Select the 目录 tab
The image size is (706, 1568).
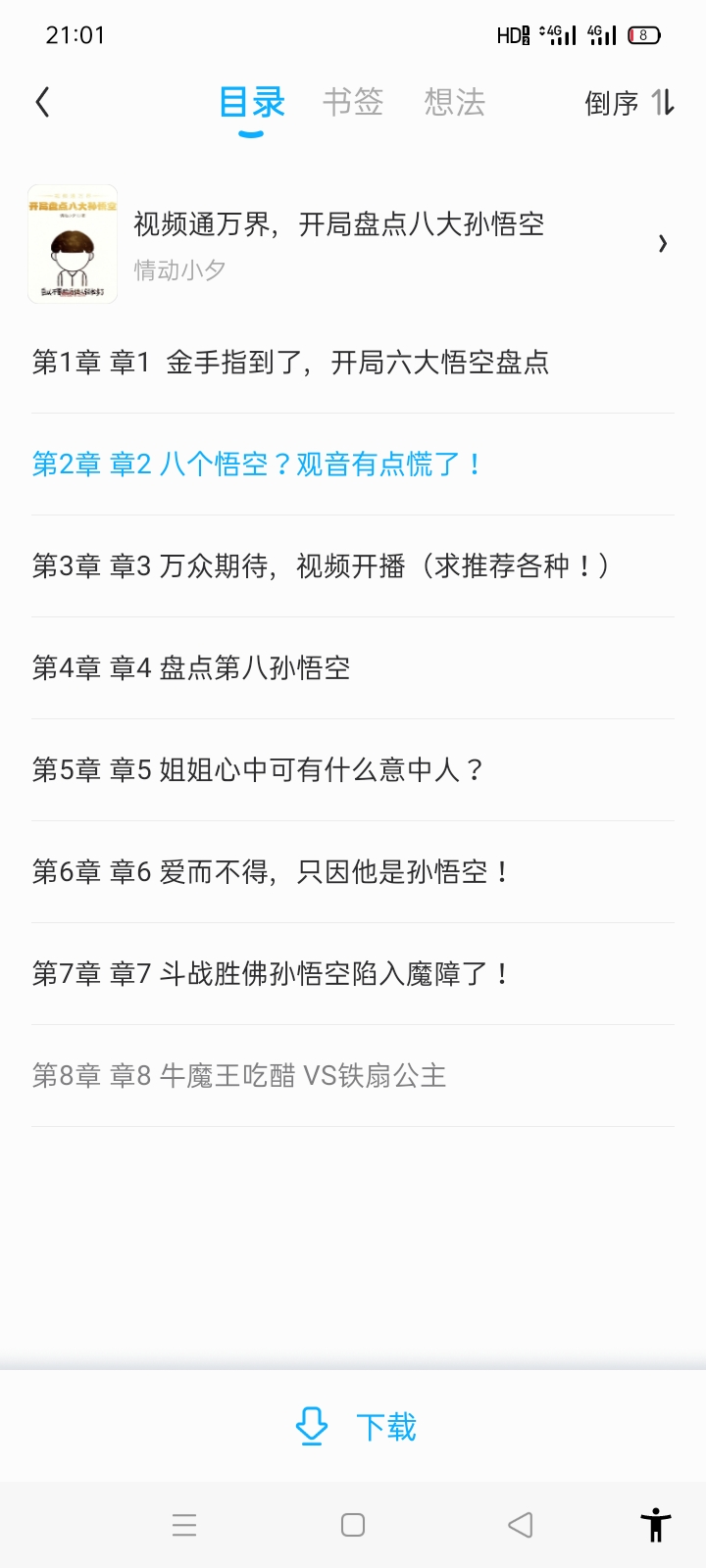252,102
